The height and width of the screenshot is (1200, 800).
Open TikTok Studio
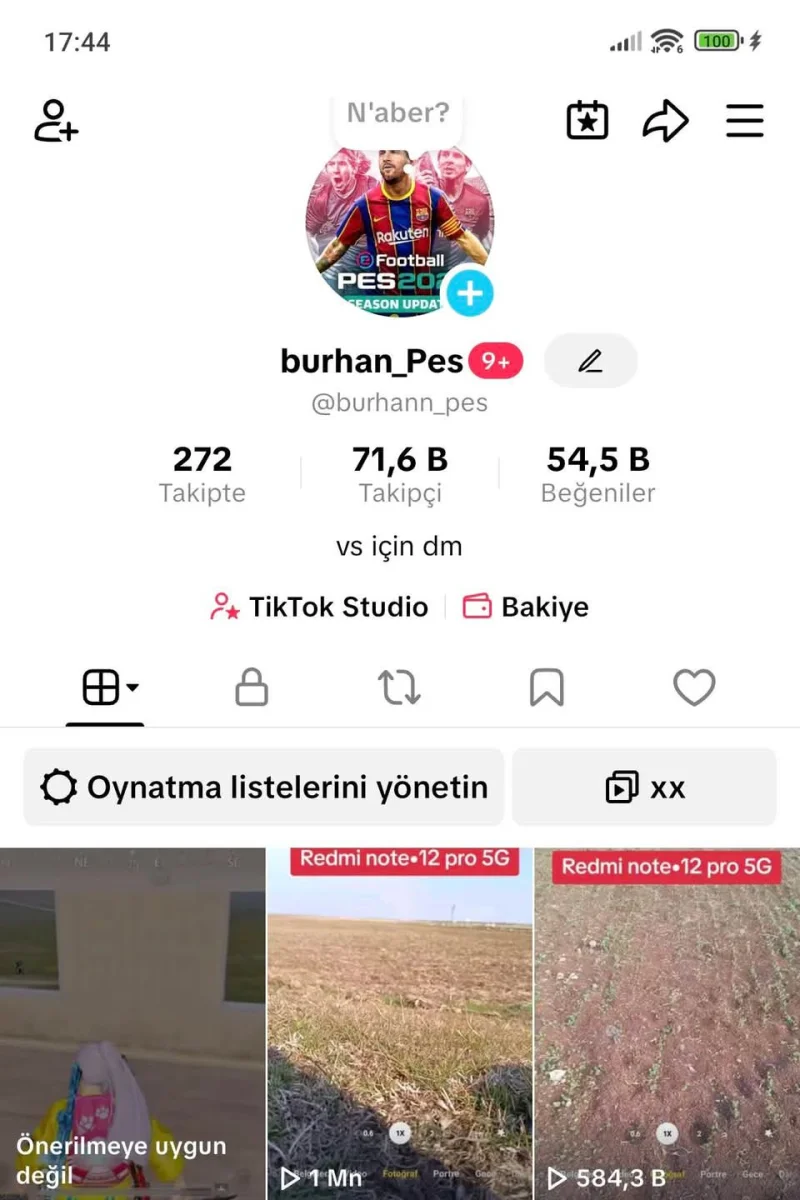point(318,606)
